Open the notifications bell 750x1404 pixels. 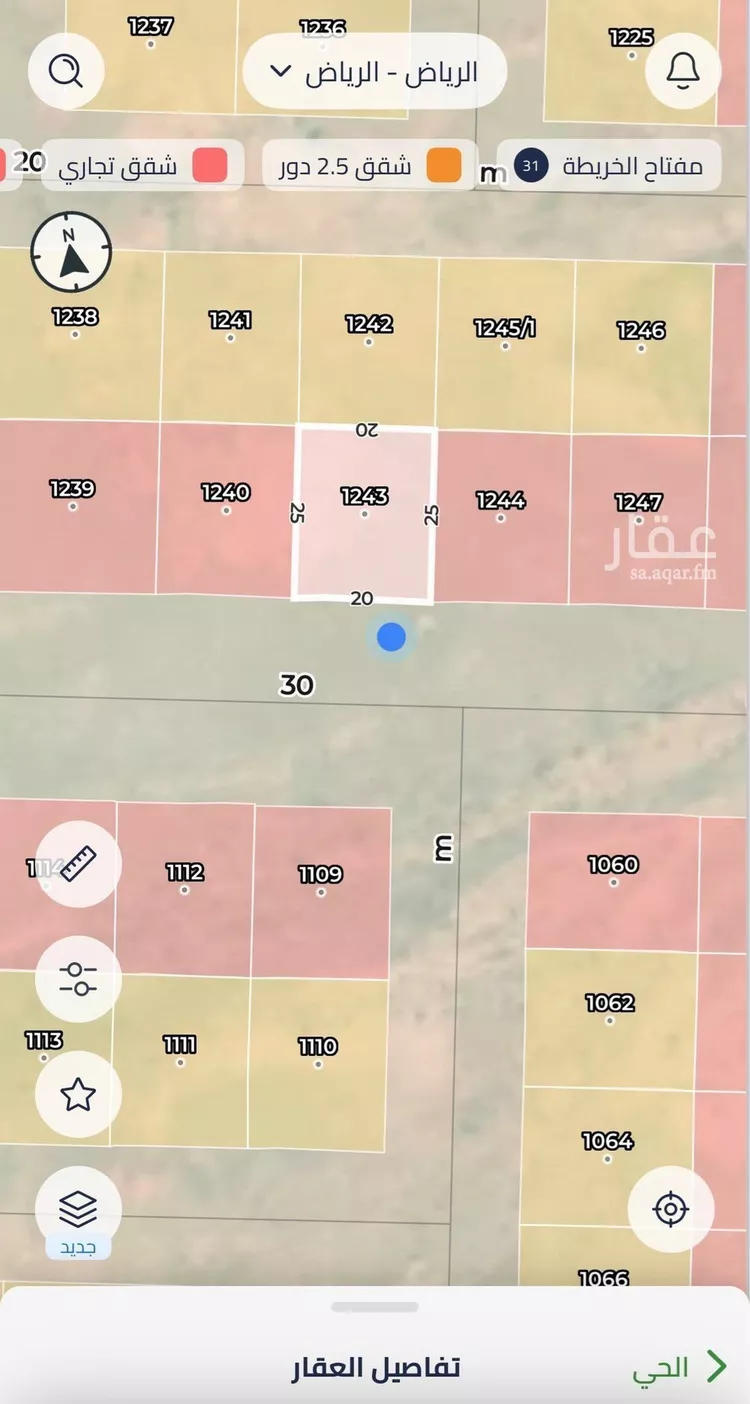point(683,71)
